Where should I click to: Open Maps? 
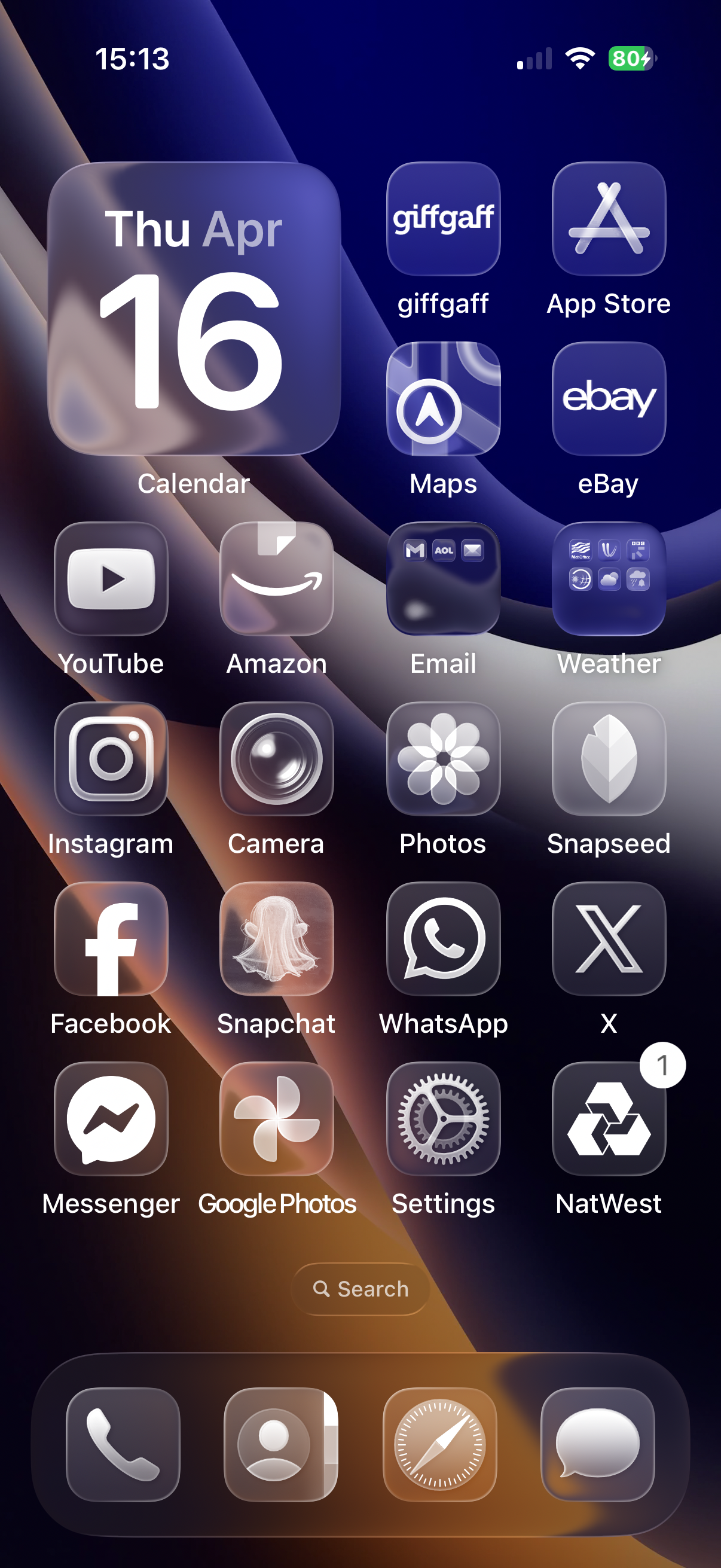point(443,399)
